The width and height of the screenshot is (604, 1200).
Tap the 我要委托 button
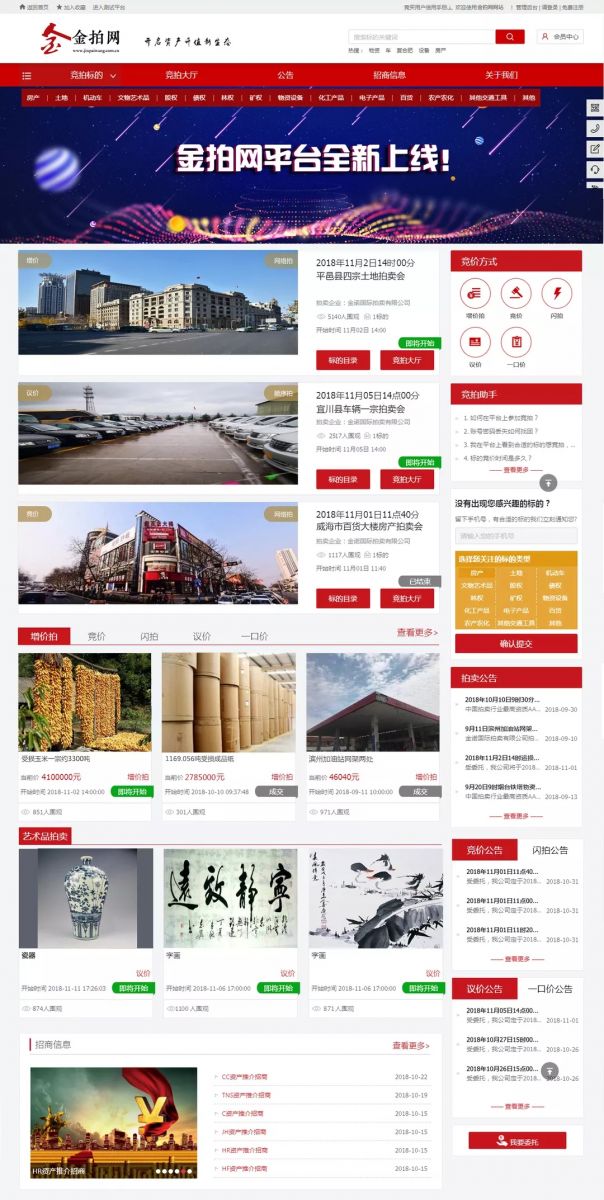point(517,1141)
